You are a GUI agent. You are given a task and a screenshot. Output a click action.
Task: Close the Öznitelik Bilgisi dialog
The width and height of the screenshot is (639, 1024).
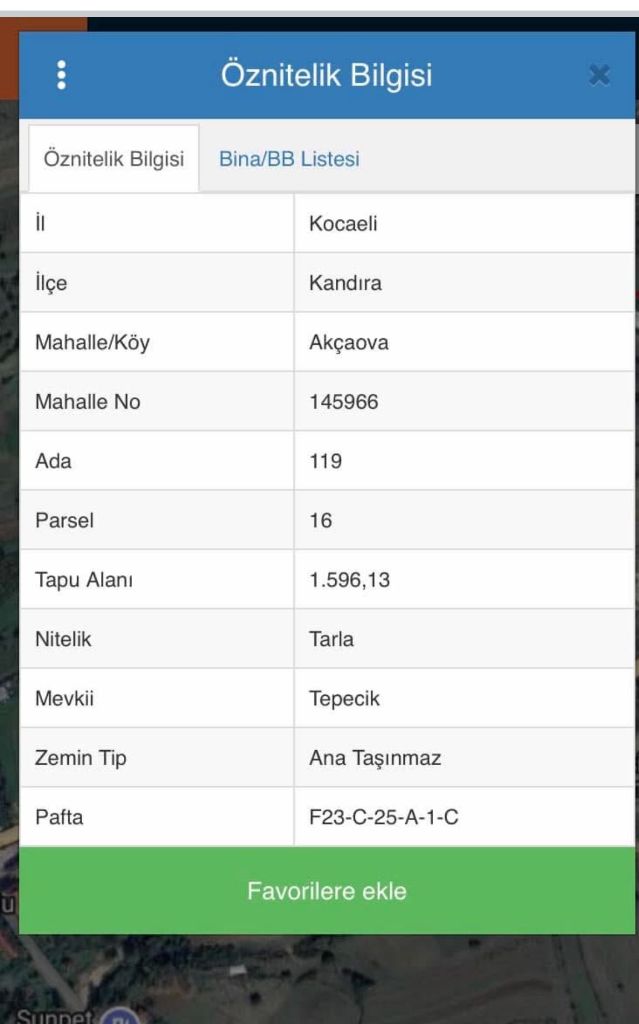tap(599, 75)
